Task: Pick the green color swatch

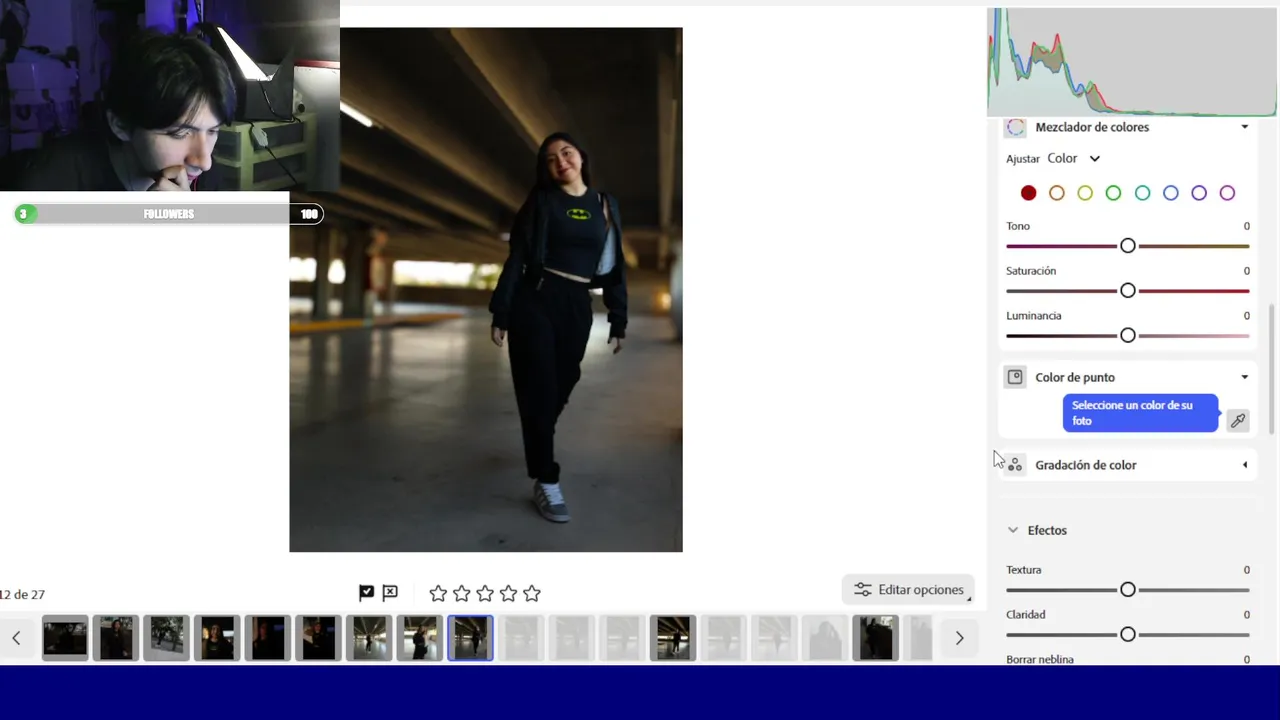Action: click(x=1113, y=193)
